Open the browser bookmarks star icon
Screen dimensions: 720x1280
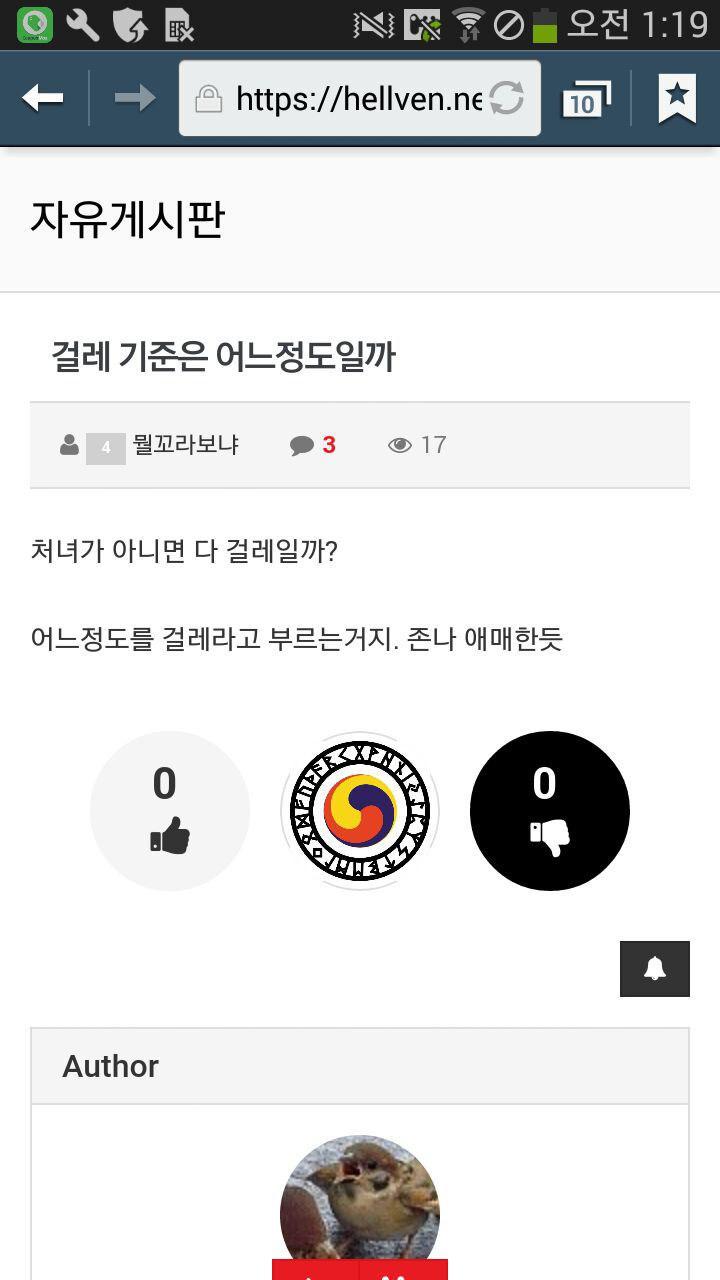(677, 98)
